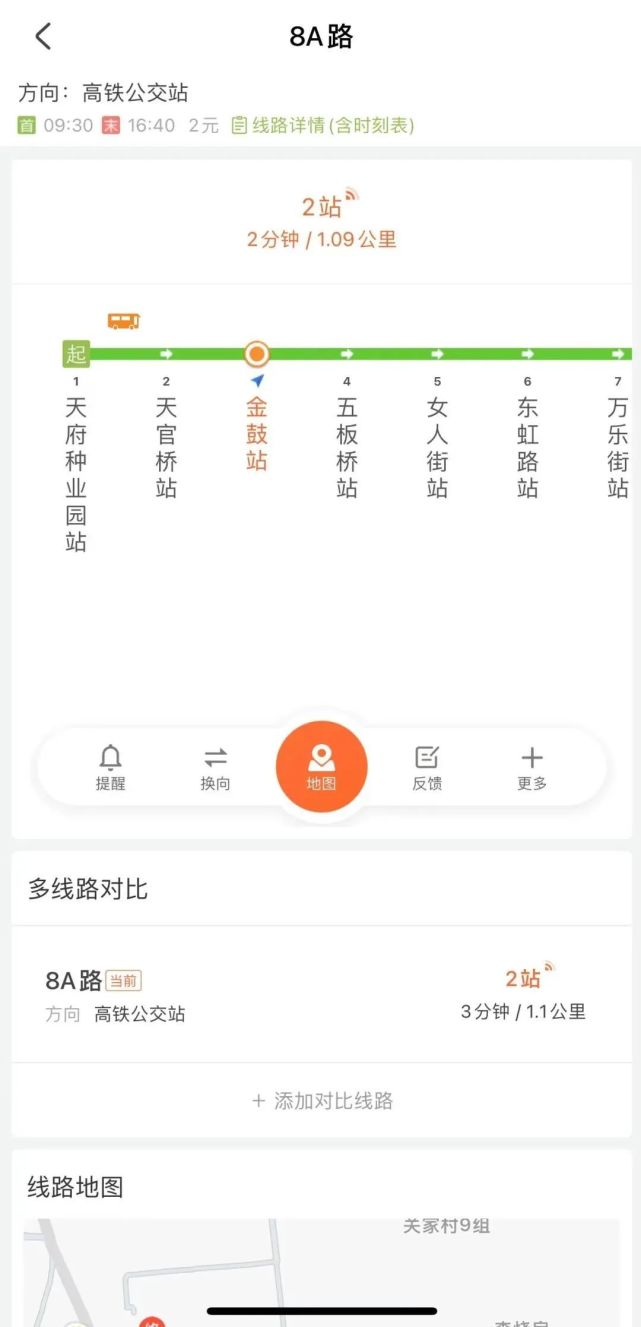Open the orange 地图 map button
The image size is (641, 1327).
pos(321,767)
